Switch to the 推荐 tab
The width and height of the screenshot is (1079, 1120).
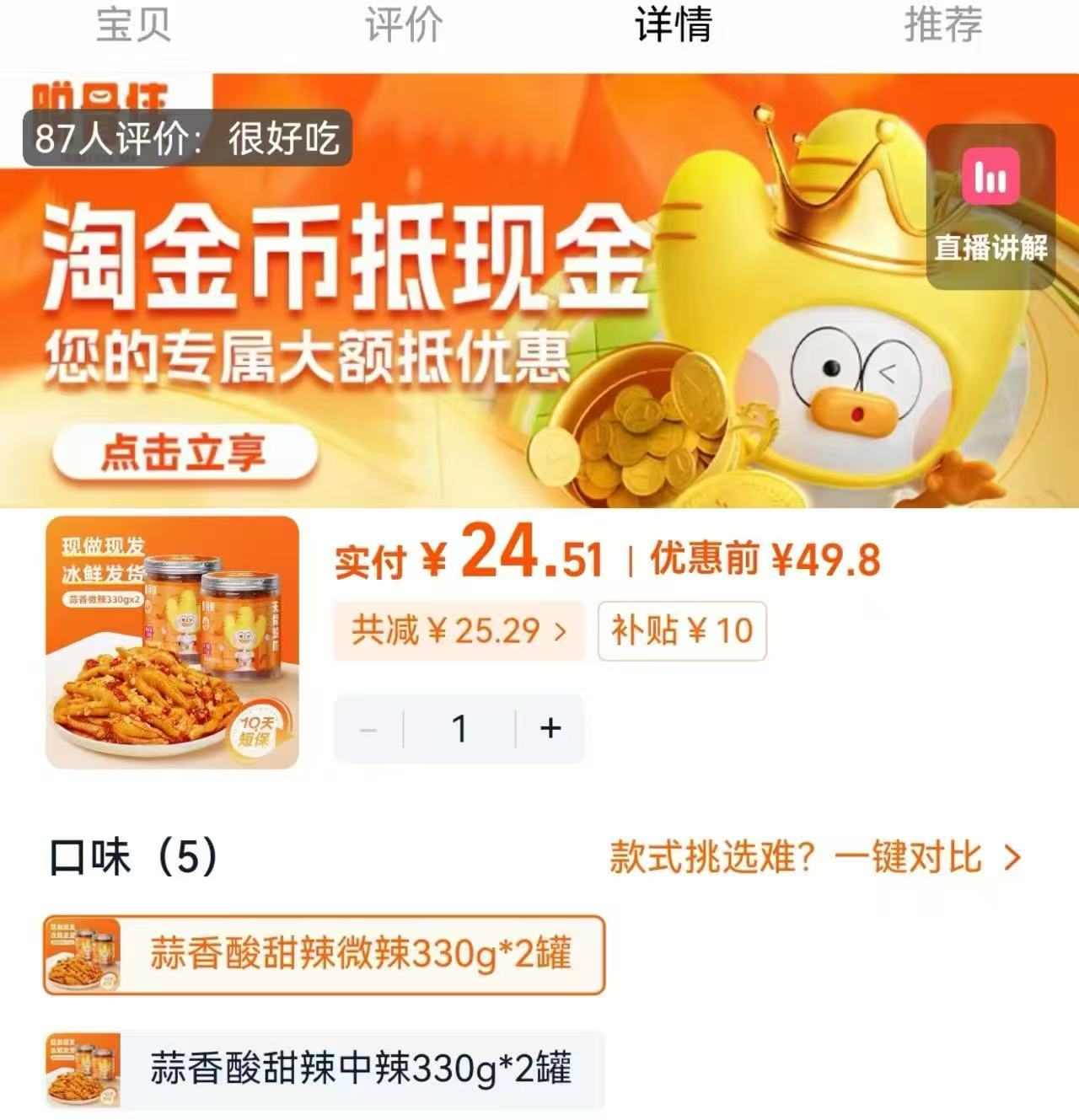point(943,26)
